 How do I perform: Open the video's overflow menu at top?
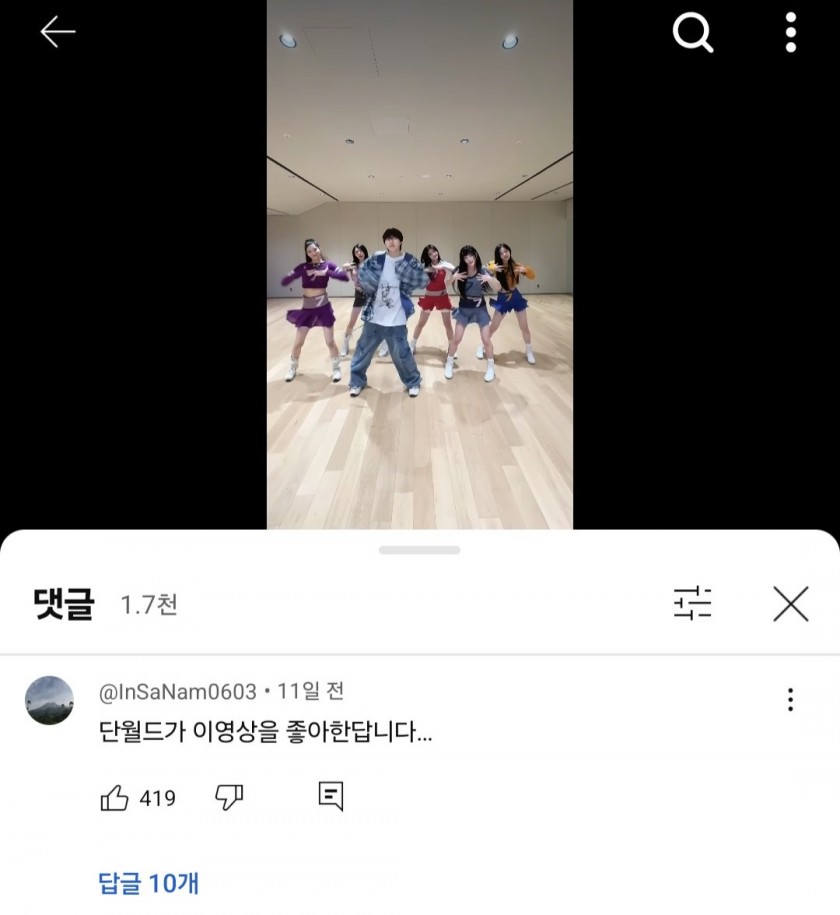click(x=791, y=34)
